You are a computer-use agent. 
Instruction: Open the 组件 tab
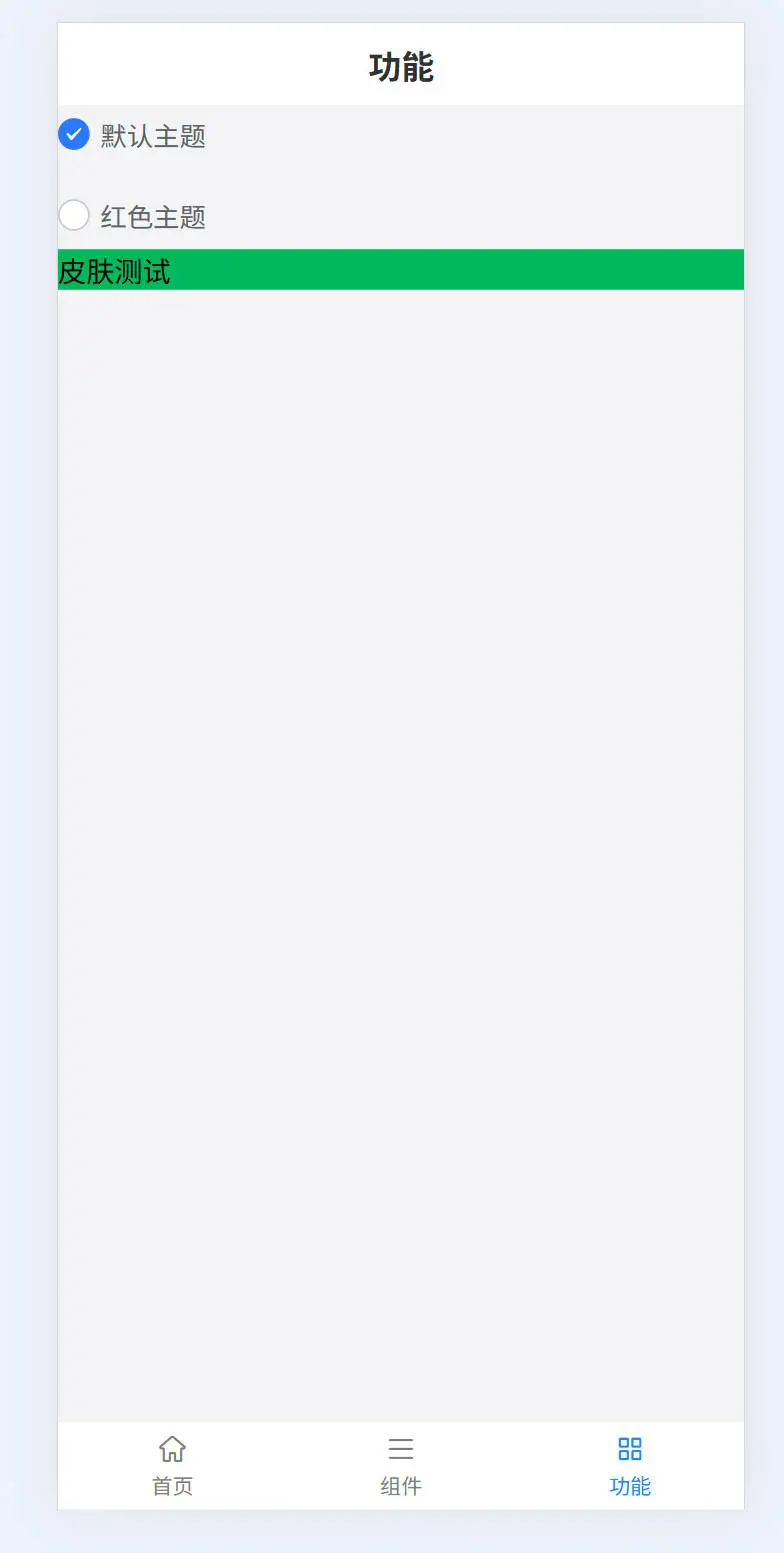tap(401, 1465)
